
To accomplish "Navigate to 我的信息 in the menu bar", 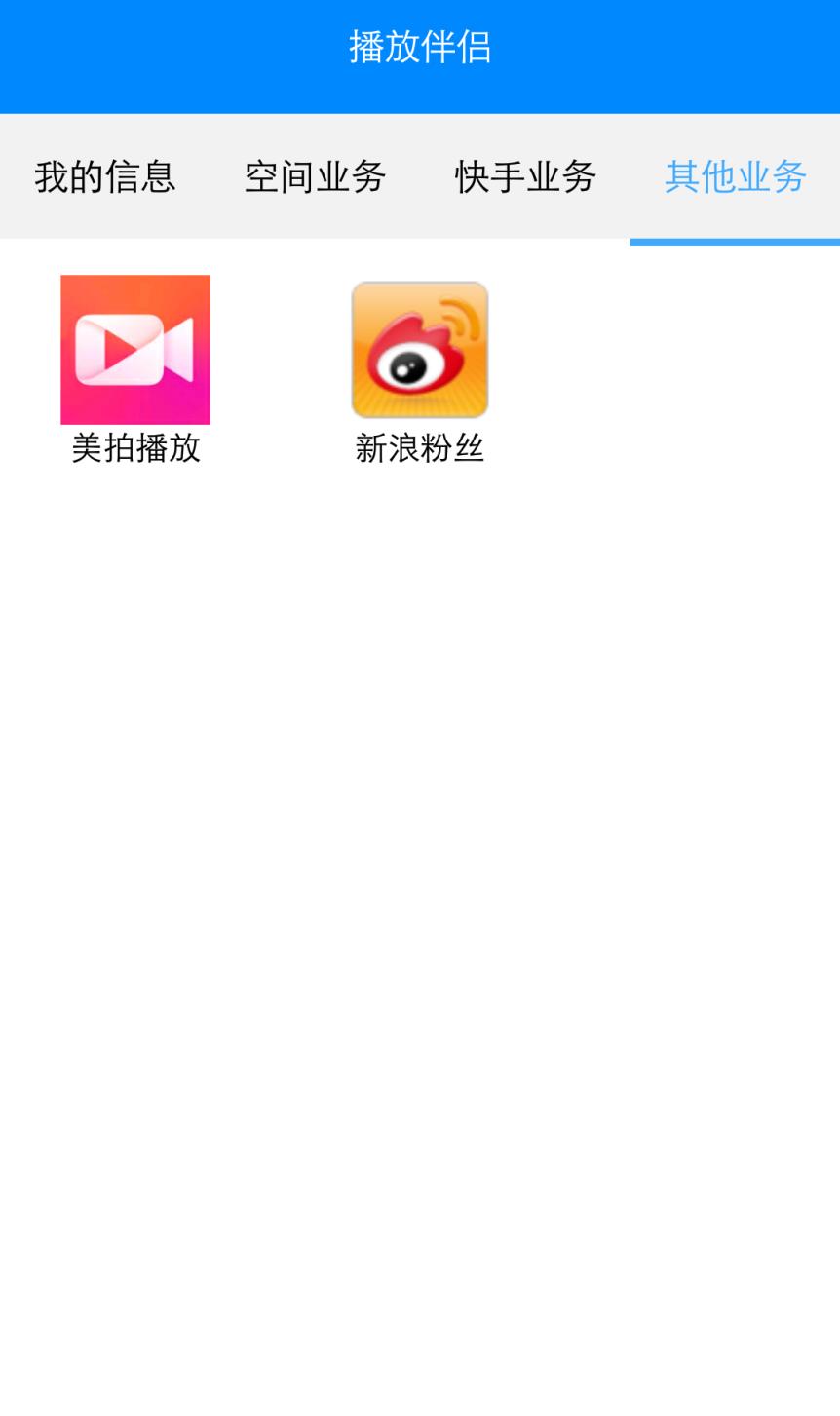I will (x=104, y=177).
